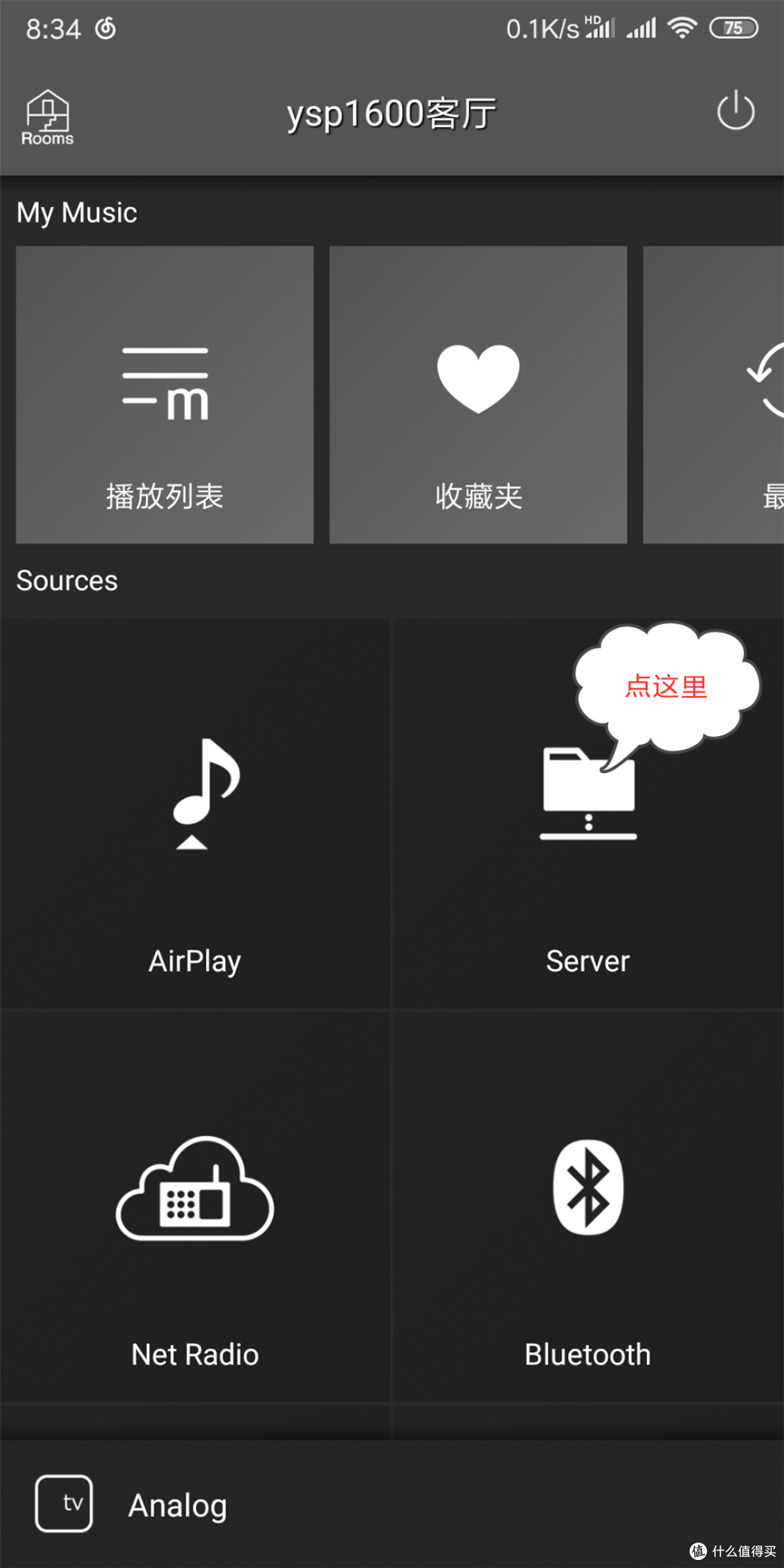This screenshot has height=1568, width=784.
Task: Toggle the power button for ysp1600客厅
Action: [x=735, y=111]
